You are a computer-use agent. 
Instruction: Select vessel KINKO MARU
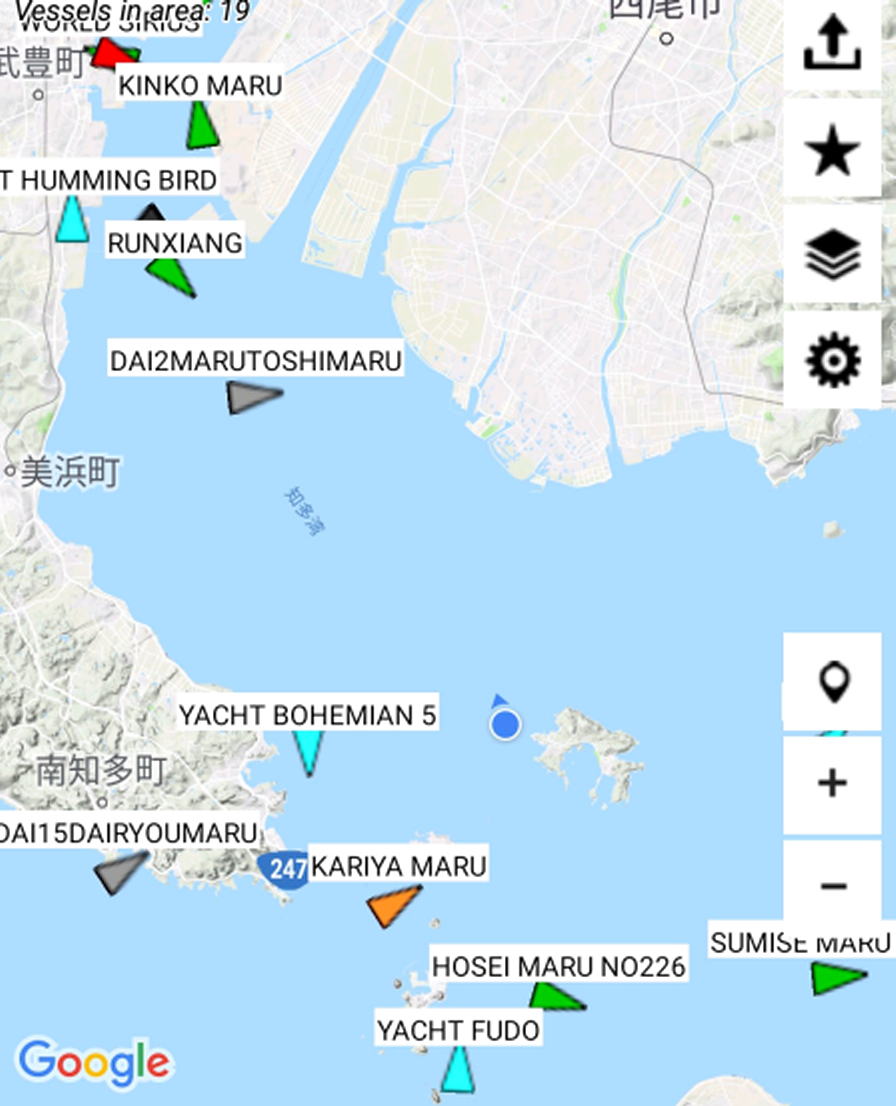pyautogui.click(x=203, y=127)
